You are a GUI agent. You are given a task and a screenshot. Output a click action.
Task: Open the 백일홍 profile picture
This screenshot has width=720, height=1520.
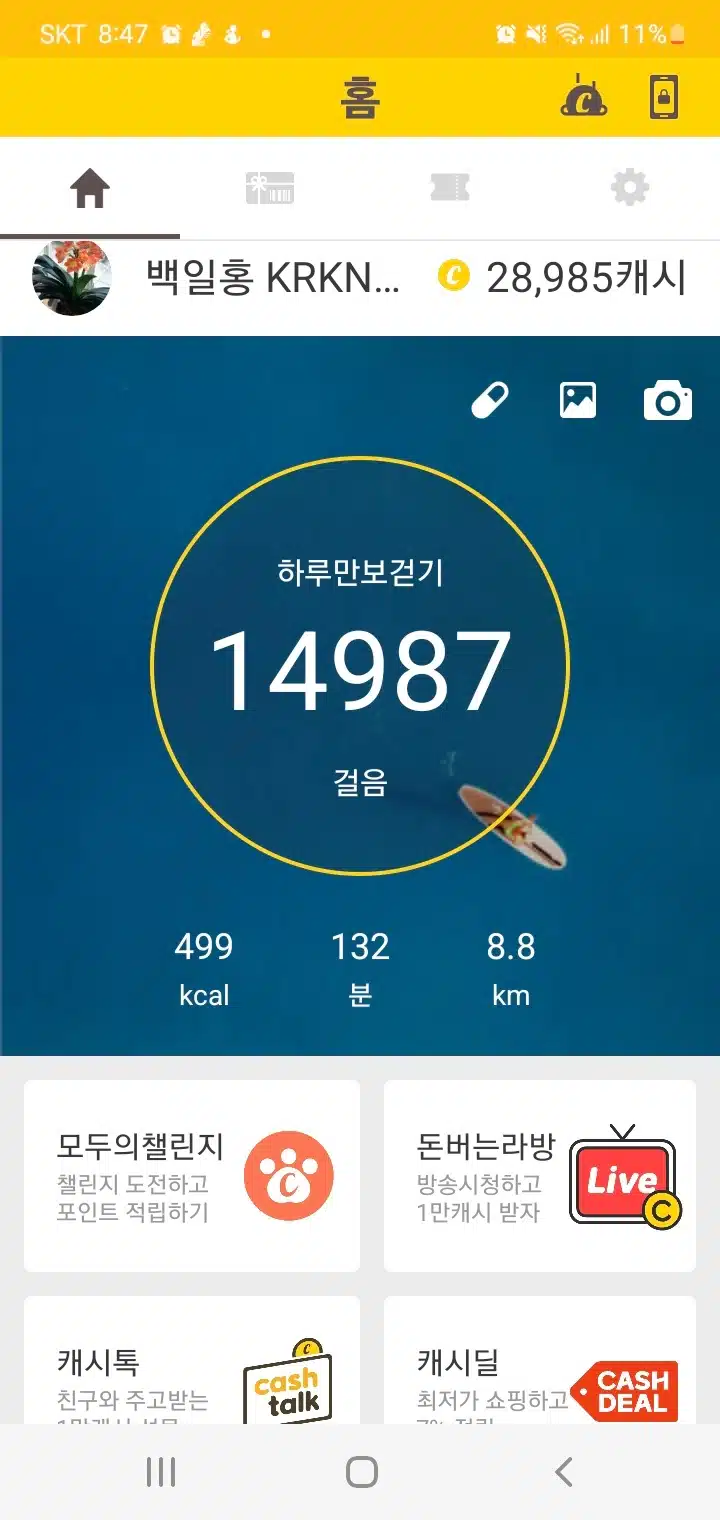(71, 277)
